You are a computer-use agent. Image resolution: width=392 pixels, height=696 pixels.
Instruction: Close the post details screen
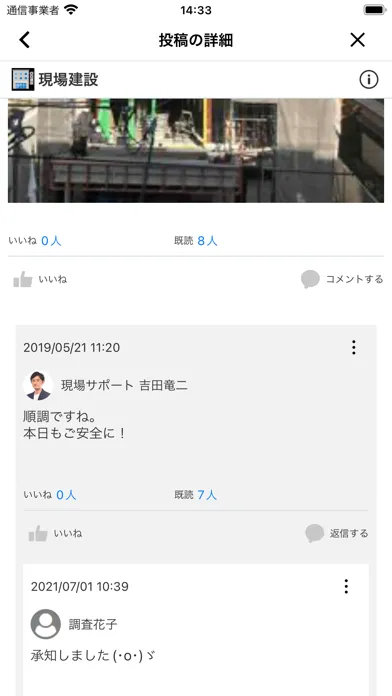click(x=357, y=40)
